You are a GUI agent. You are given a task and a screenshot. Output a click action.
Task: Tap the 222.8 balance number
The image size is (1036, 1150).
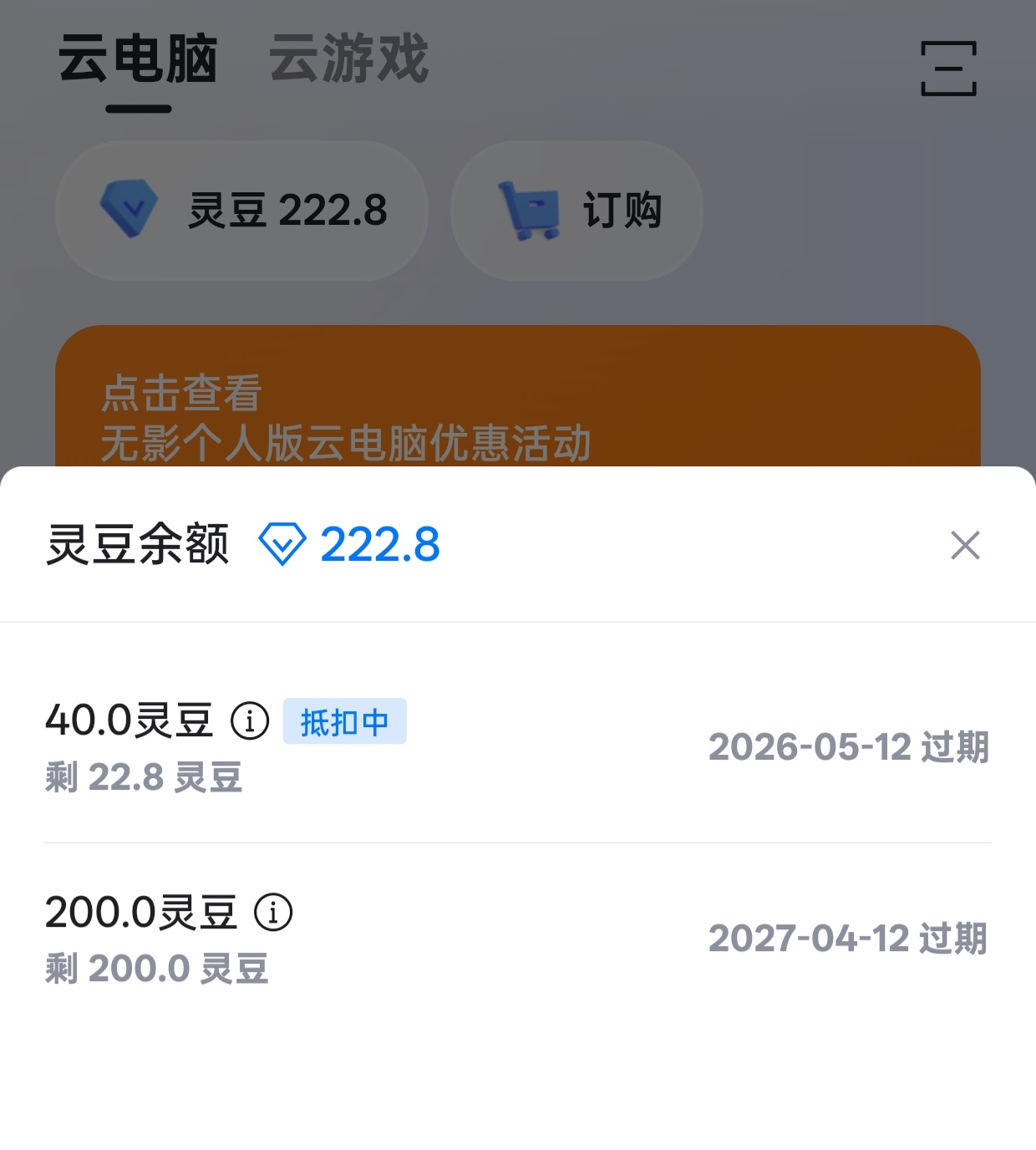pyautogui.click(x=380, y=545)
